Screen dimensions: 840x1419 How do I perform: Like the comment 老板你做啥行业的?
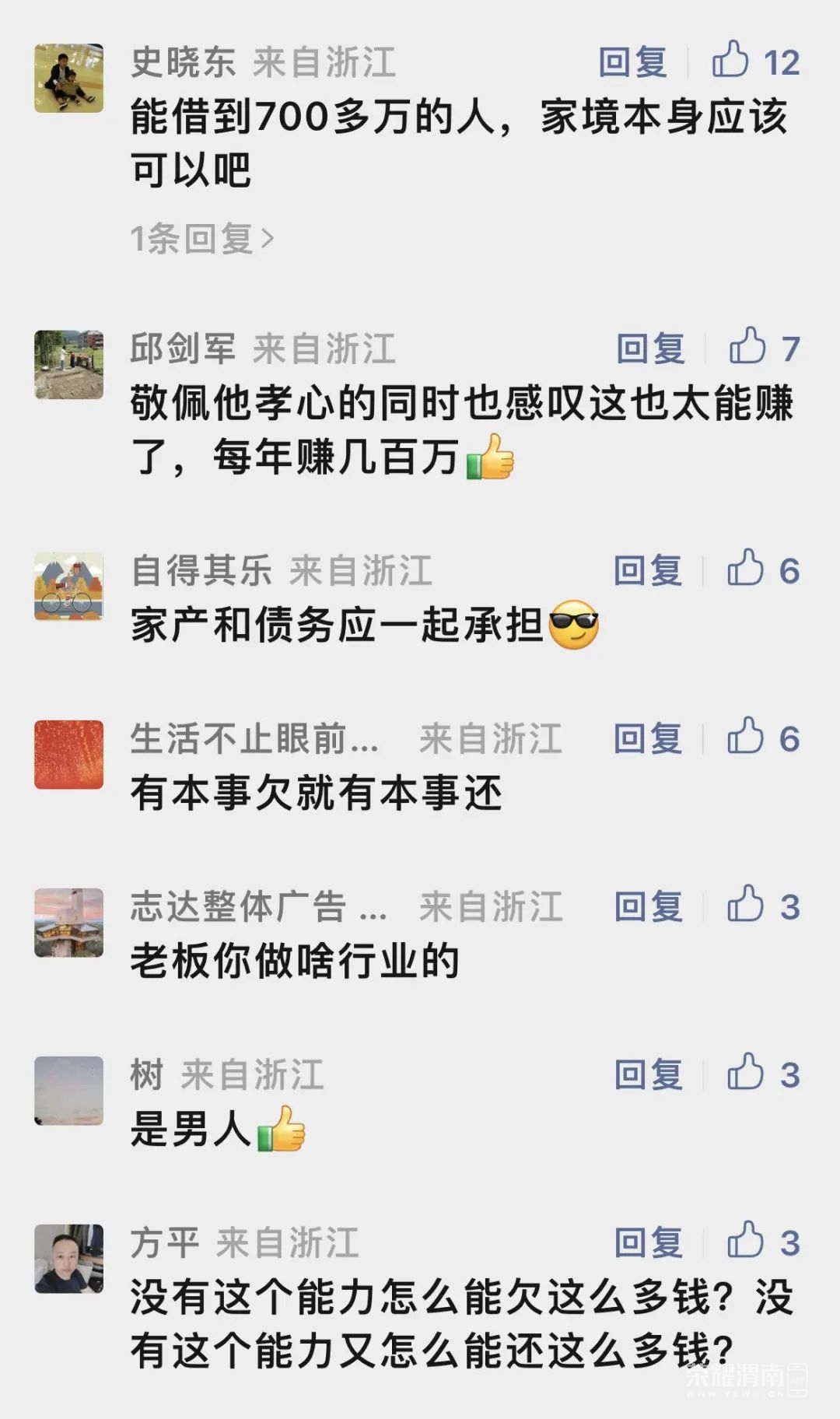[x=745, y=905]
